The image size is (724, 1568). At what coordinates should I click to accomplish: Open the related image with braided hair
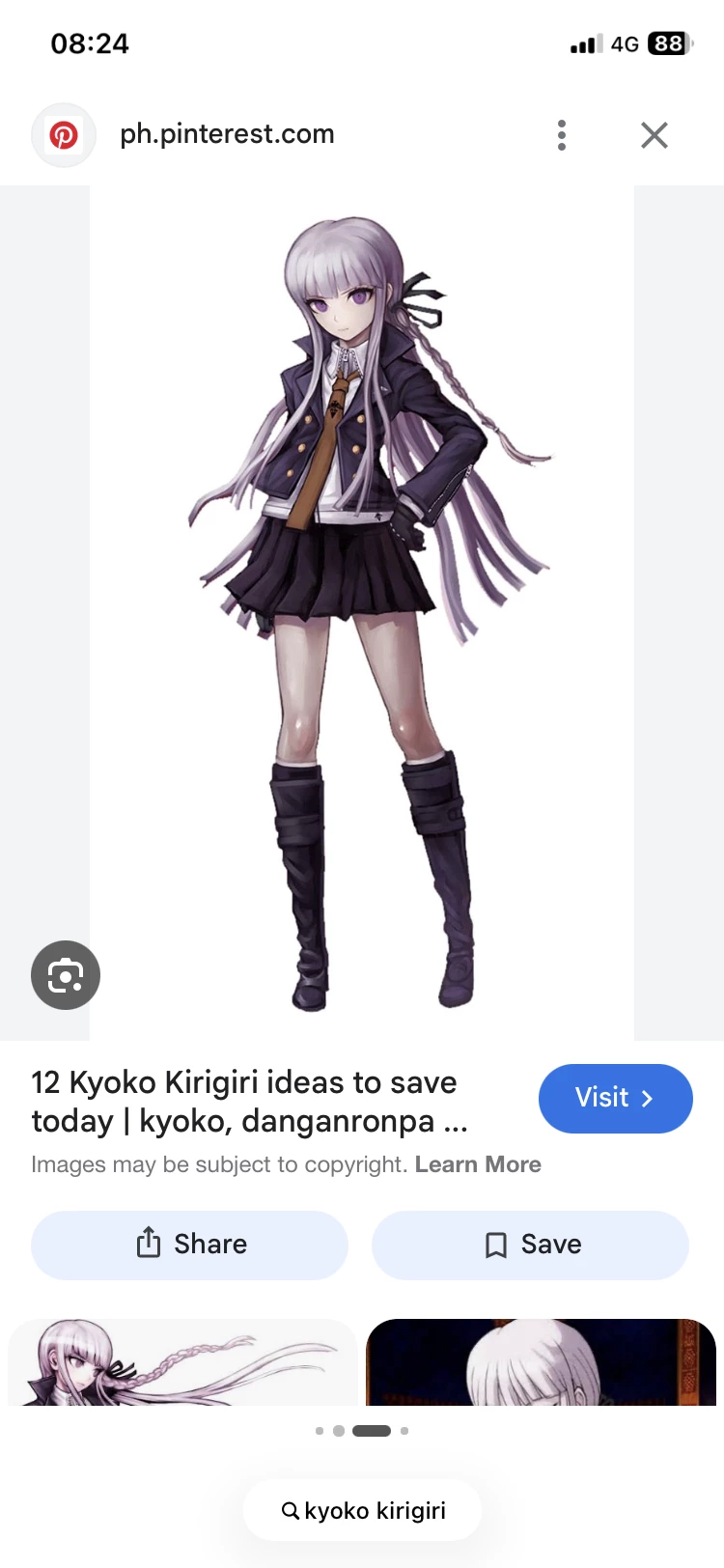(x=181, y=1363)
